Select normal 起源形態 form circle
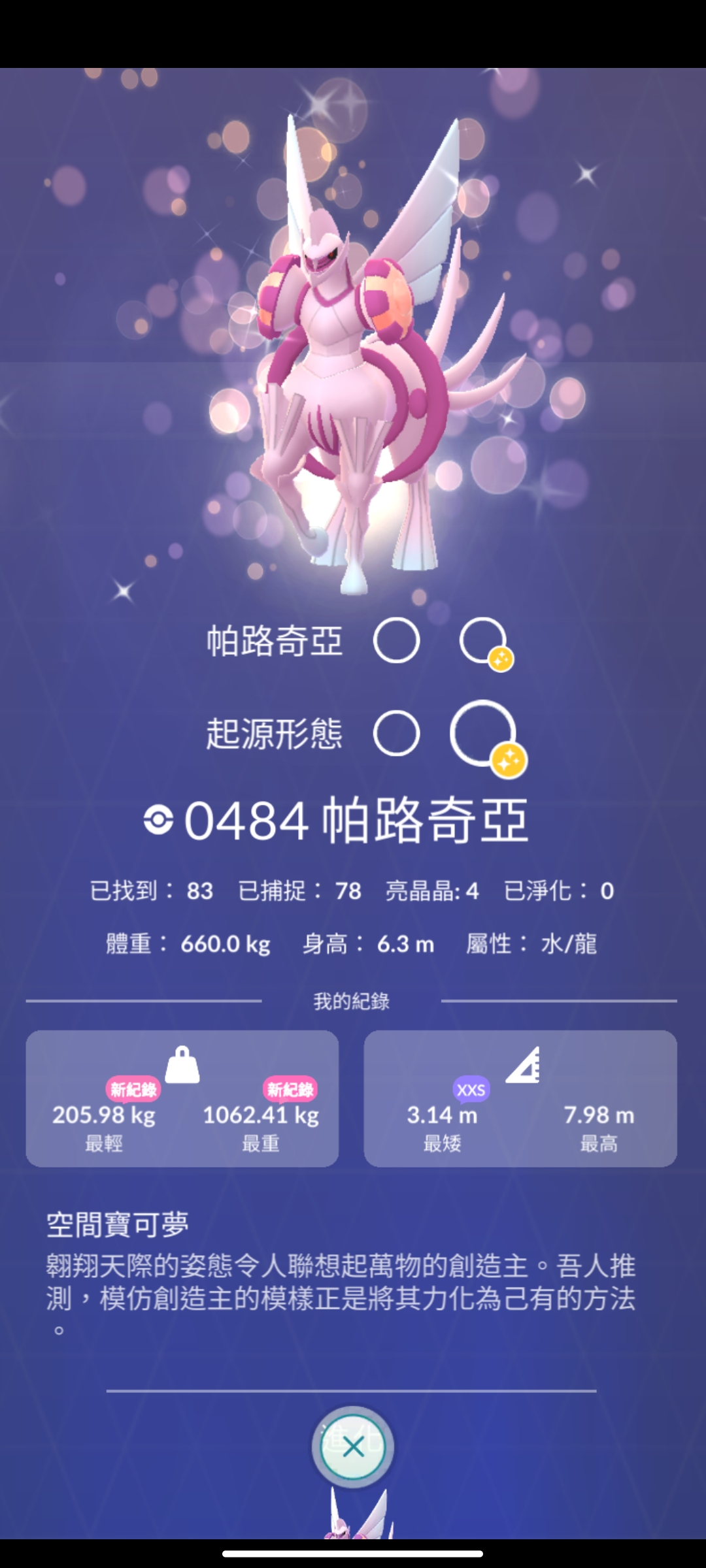 point(396,734)
